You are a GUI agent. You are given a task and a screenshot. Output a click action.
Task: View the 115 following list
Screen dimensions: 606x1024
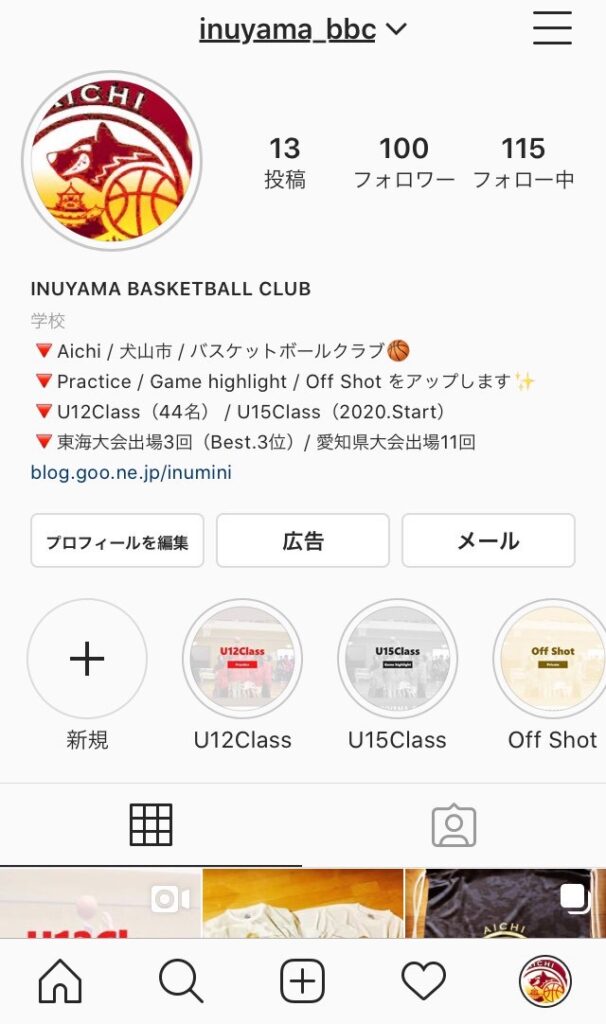coord(523,163)
